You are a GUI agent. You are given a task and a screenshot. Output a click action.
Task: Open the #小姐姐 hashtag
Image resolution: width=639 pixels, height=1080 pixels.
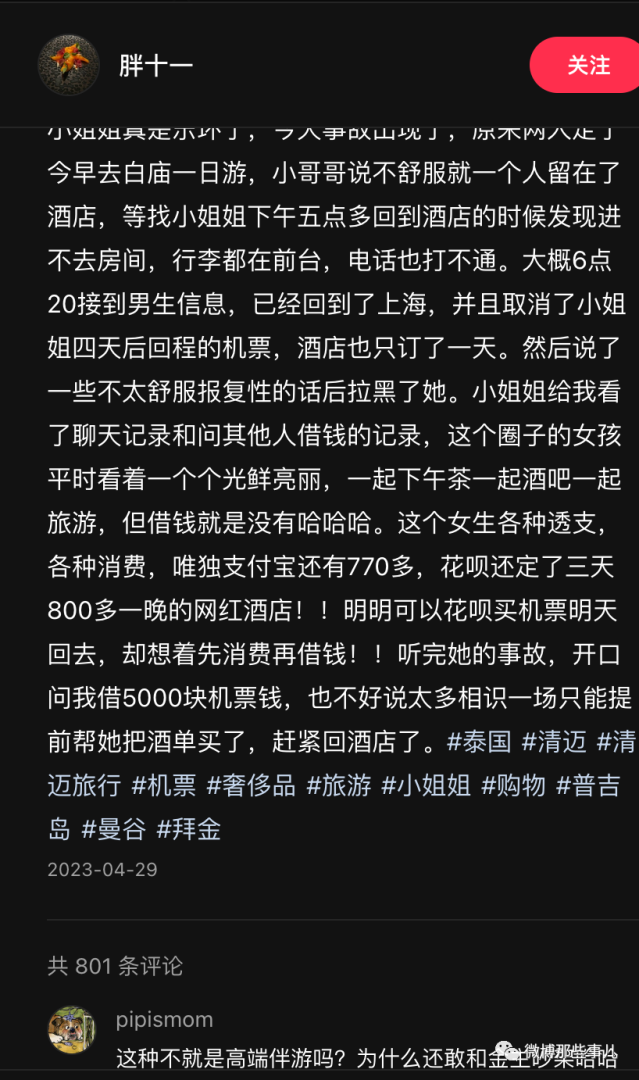426,785
